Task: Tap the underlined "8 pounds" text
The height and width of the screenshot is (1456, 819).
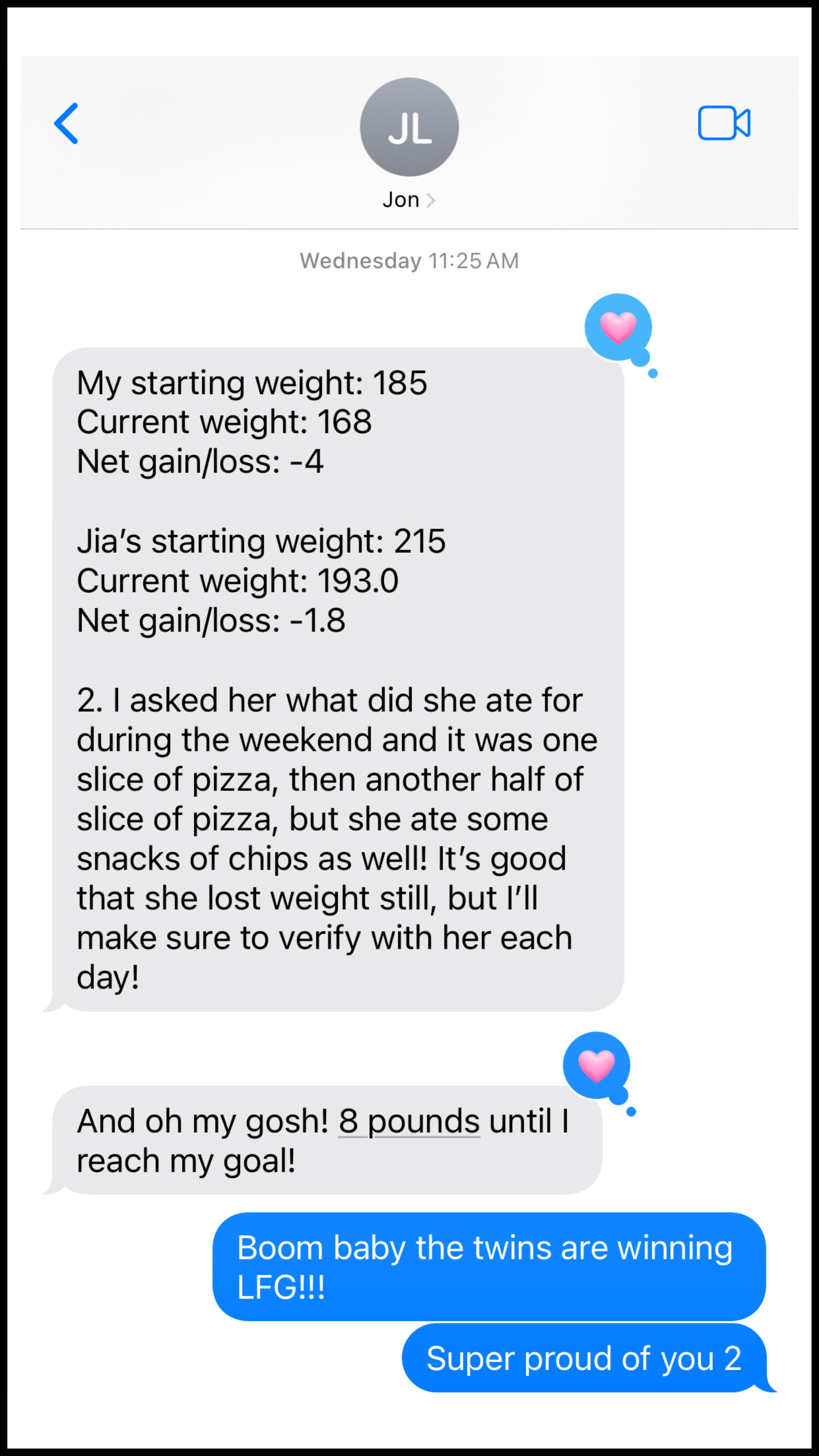Action: point(409,1121)
